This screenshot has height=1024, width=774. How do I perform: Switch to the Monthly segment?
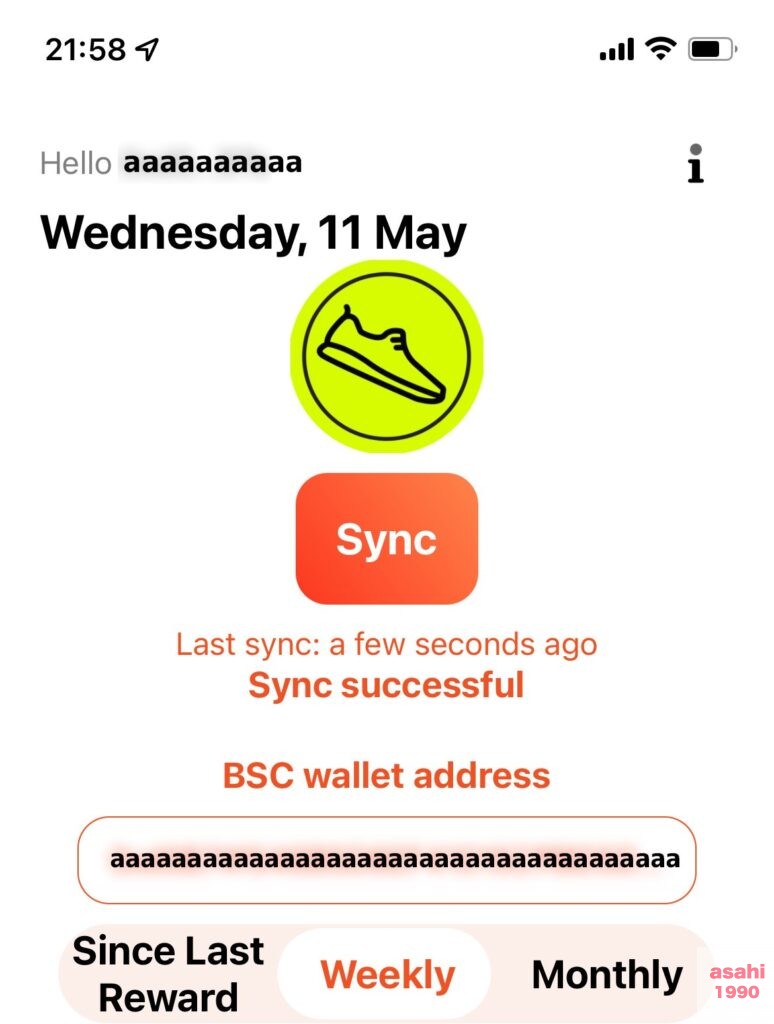click(x=606, y=974)
